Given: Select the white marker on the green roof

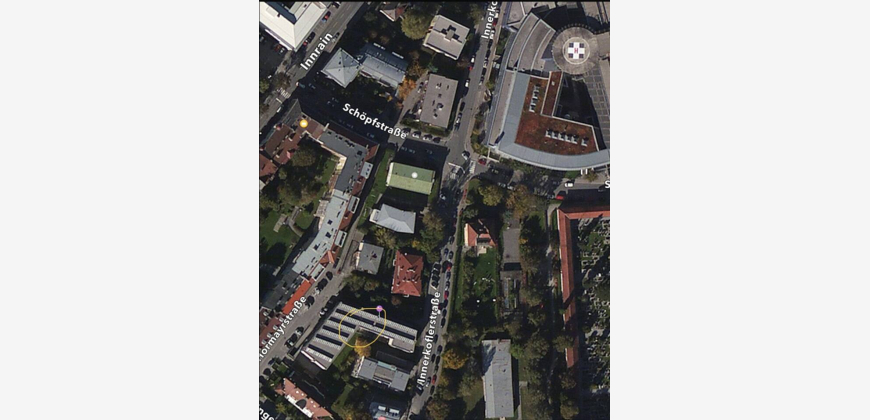Looking at the screenshot, I should [414, 175].
